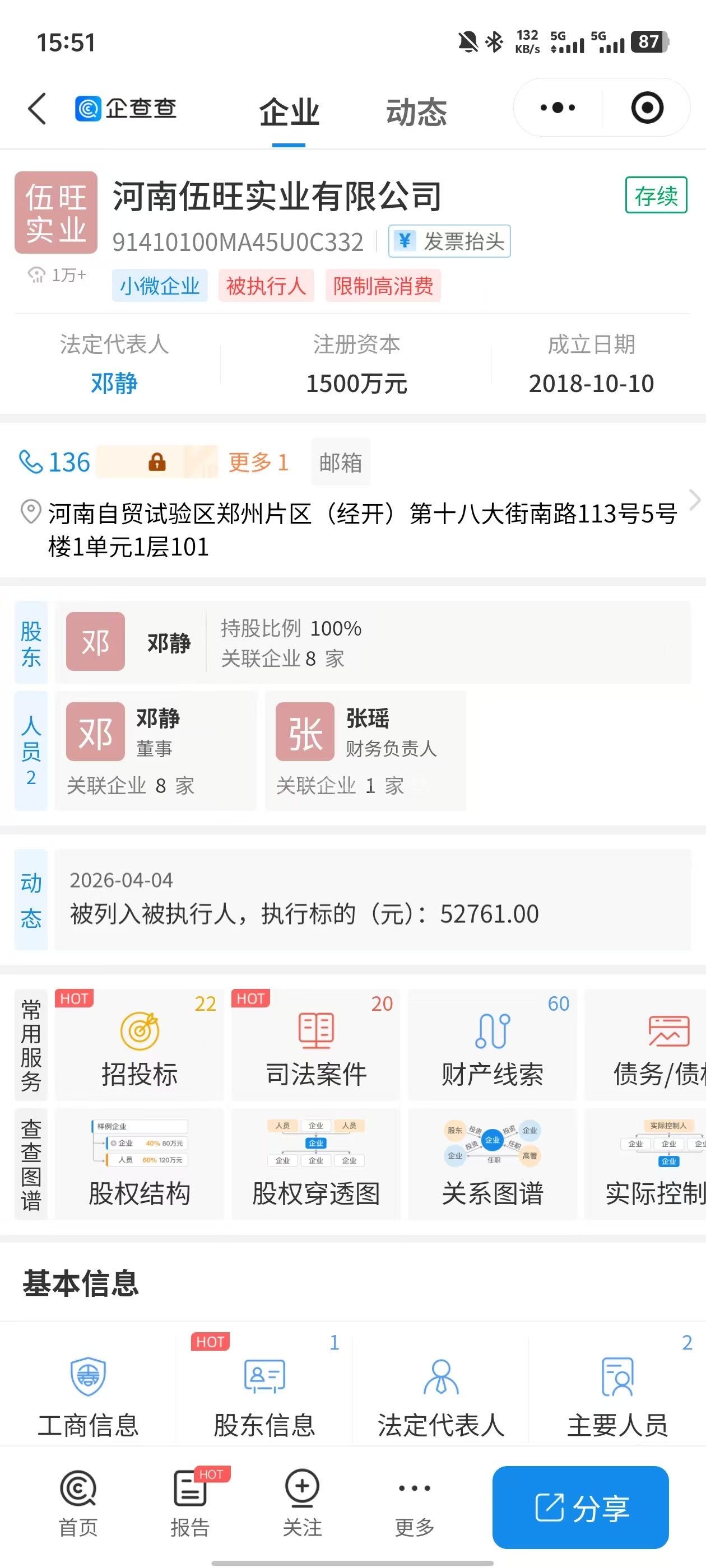Show 更多 1 phone numbers

click(x=258, y=463)
